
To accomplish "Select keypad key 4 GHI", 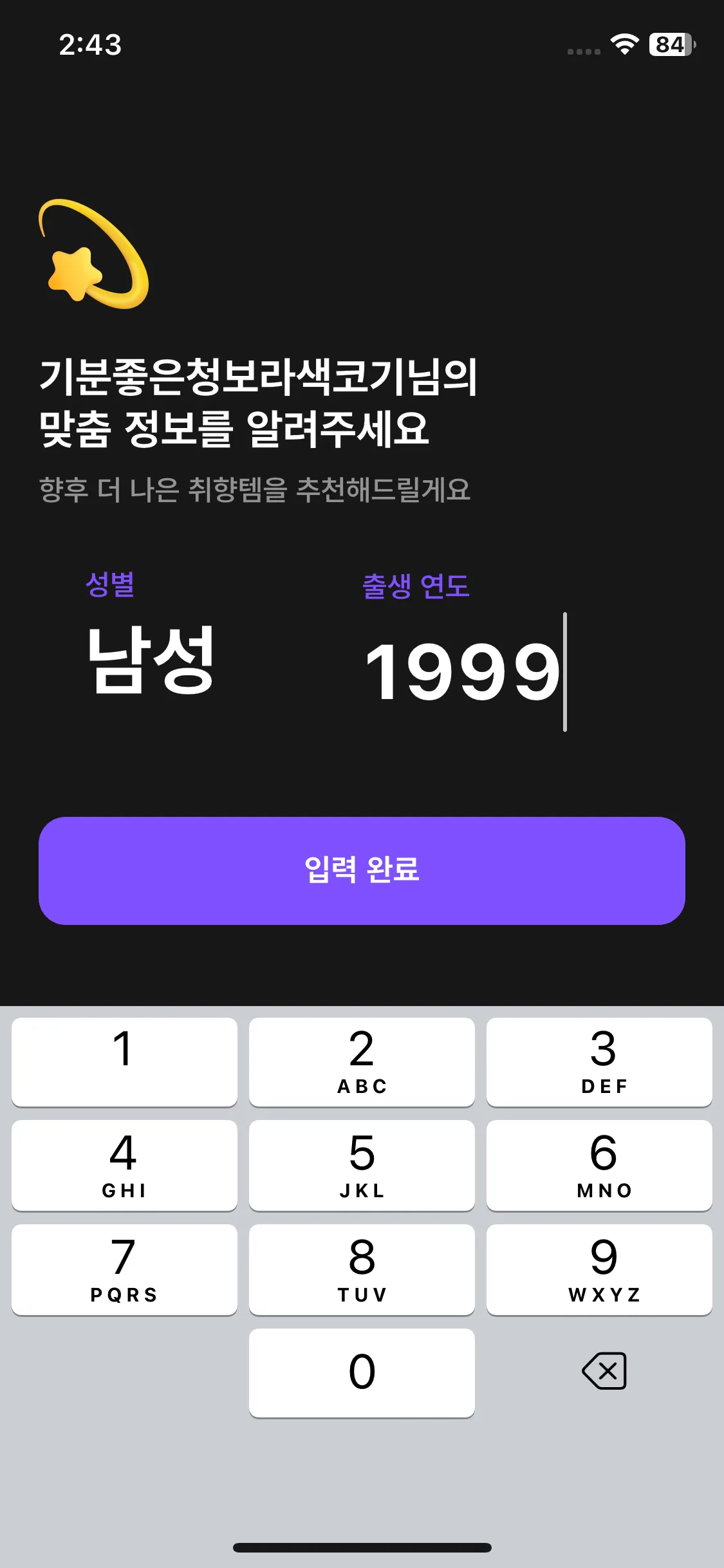I will tap(124, 1165).
